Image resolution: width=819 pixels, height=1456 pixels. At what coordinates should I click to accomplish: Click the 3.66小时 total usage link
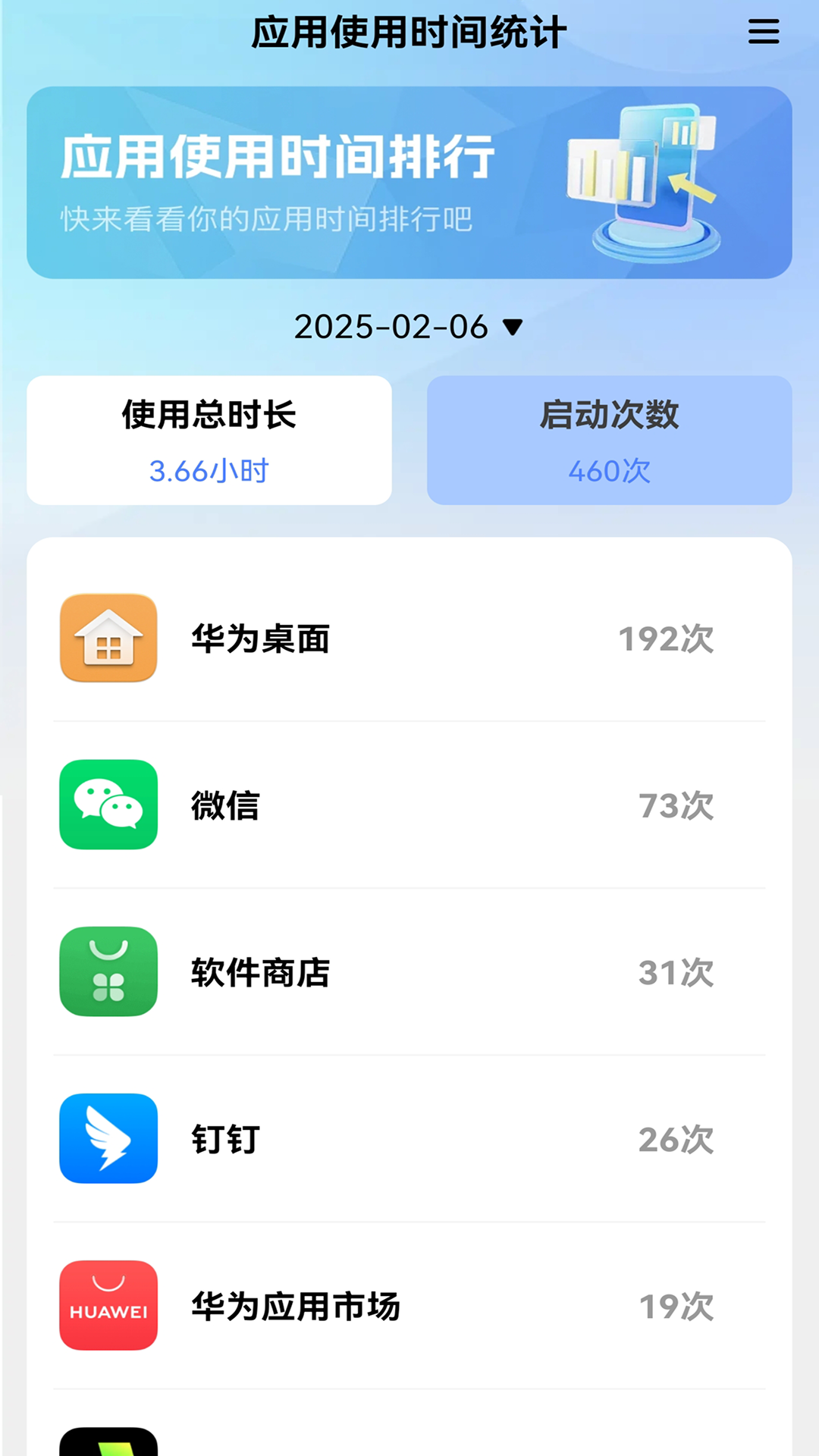click(210, 471)
